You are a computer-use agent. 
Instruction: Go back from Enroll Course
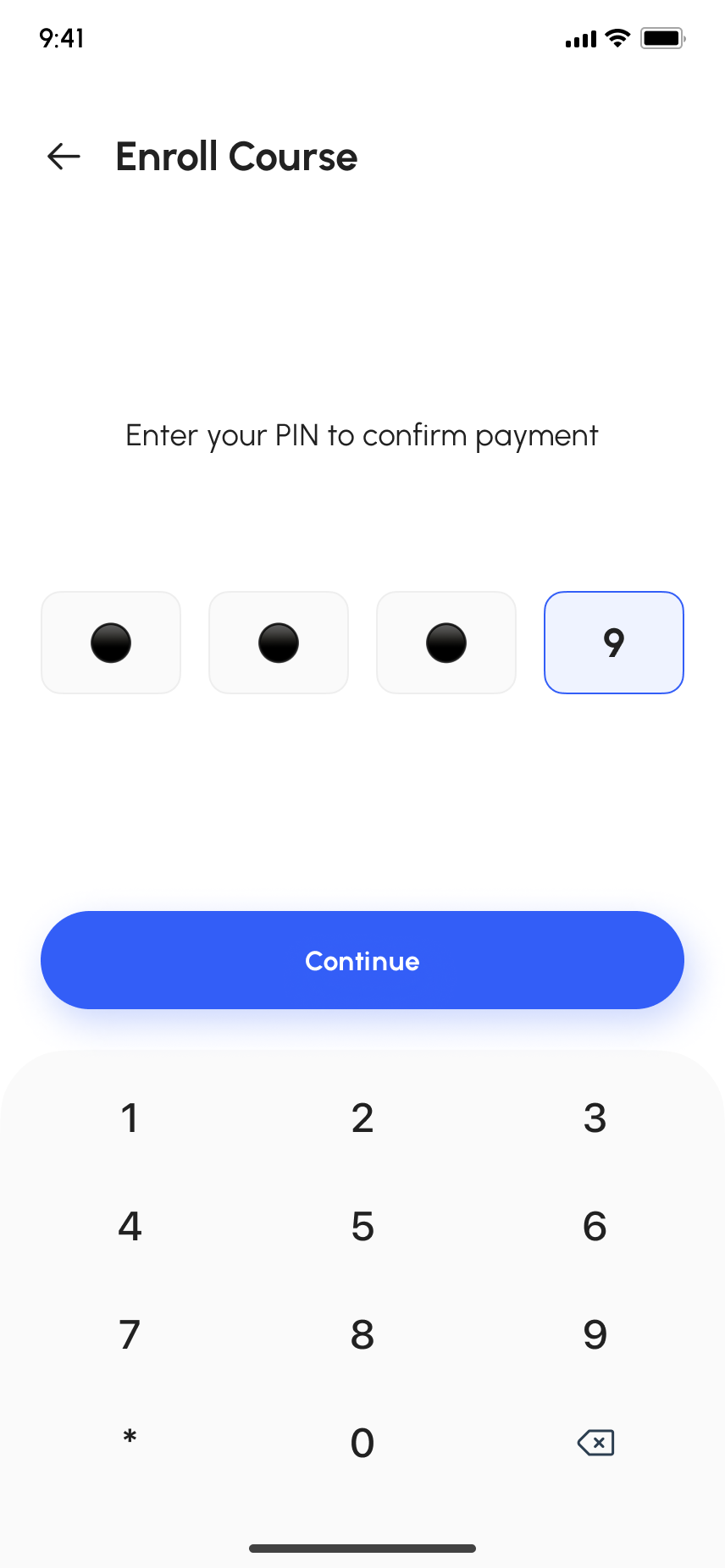(64, 157)
